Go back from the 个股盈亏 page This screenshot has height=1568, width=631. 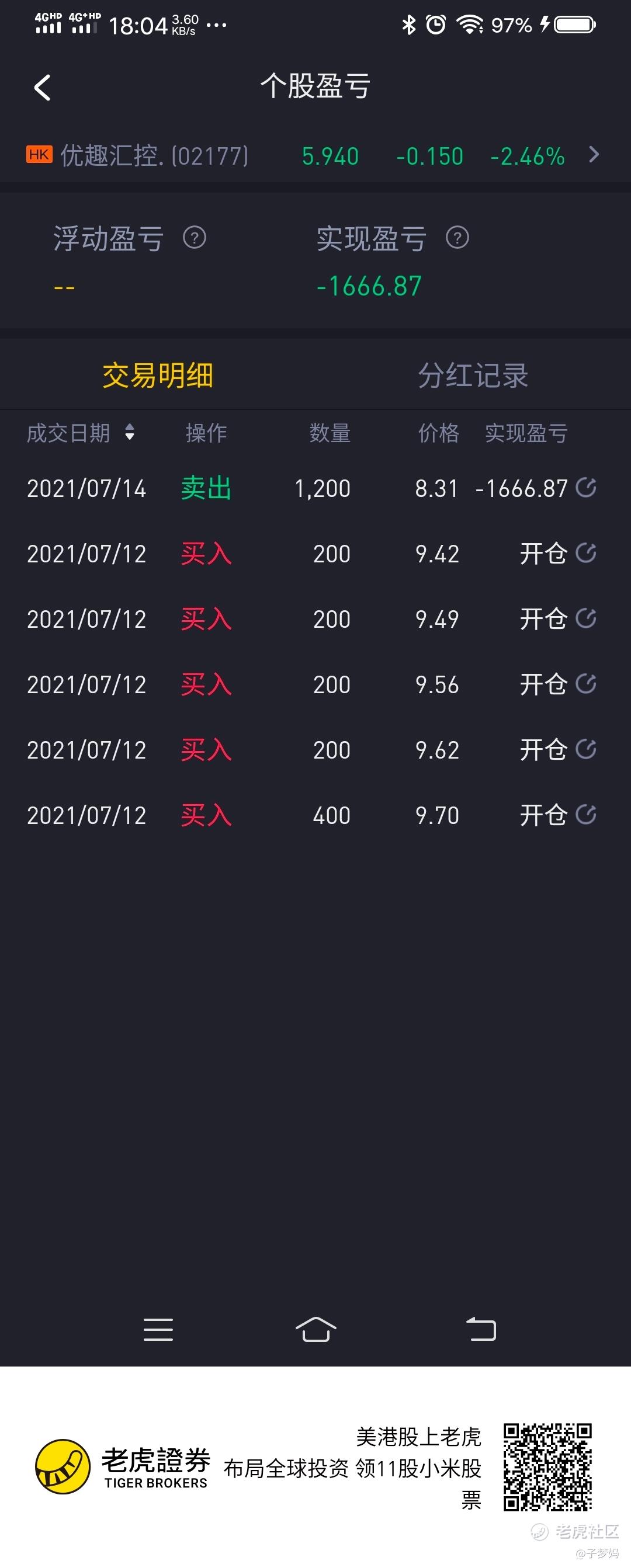42,88
